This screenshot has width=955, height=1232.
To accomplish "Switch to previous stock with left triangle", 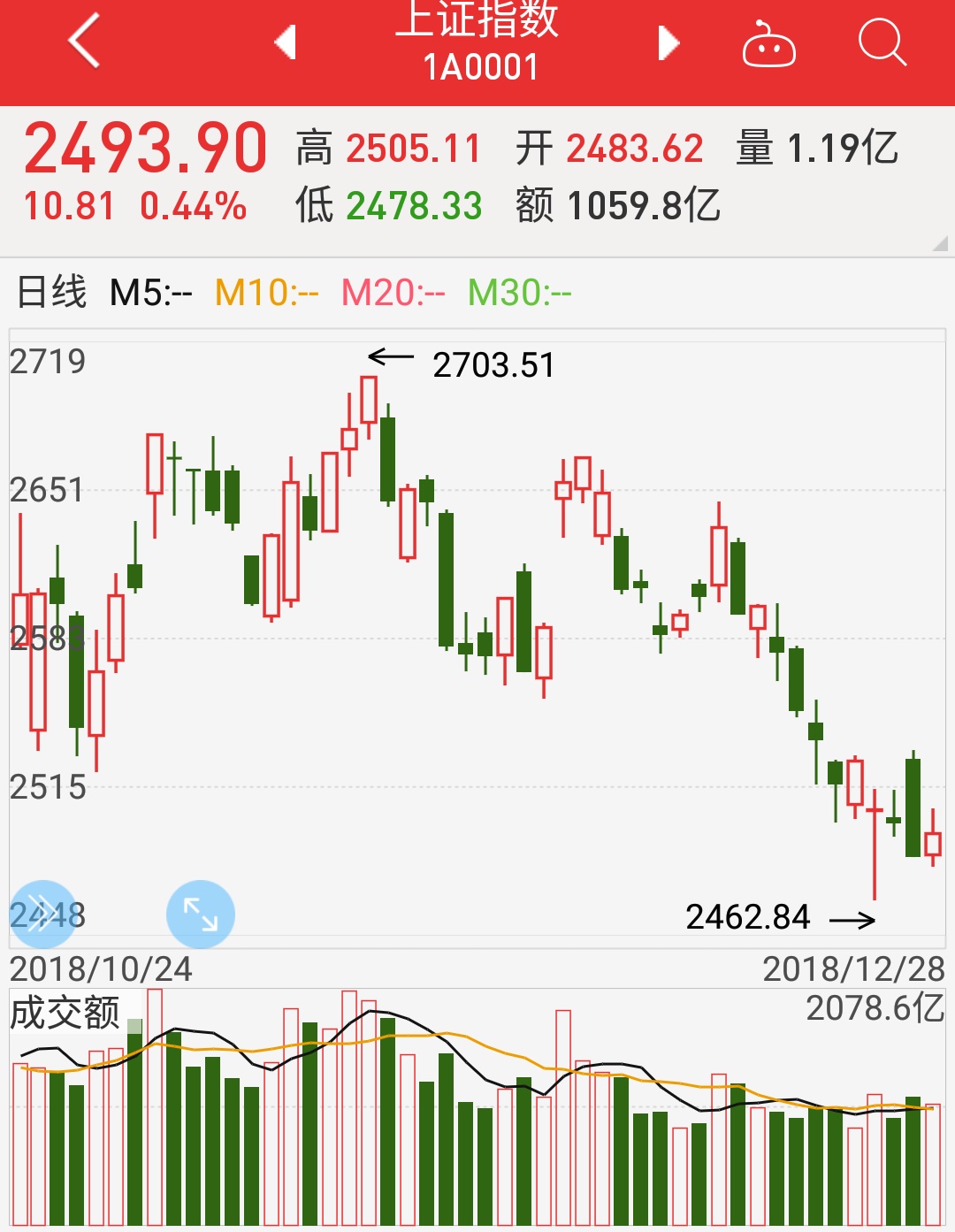I will pyautogui.click(x=285, y=42).
